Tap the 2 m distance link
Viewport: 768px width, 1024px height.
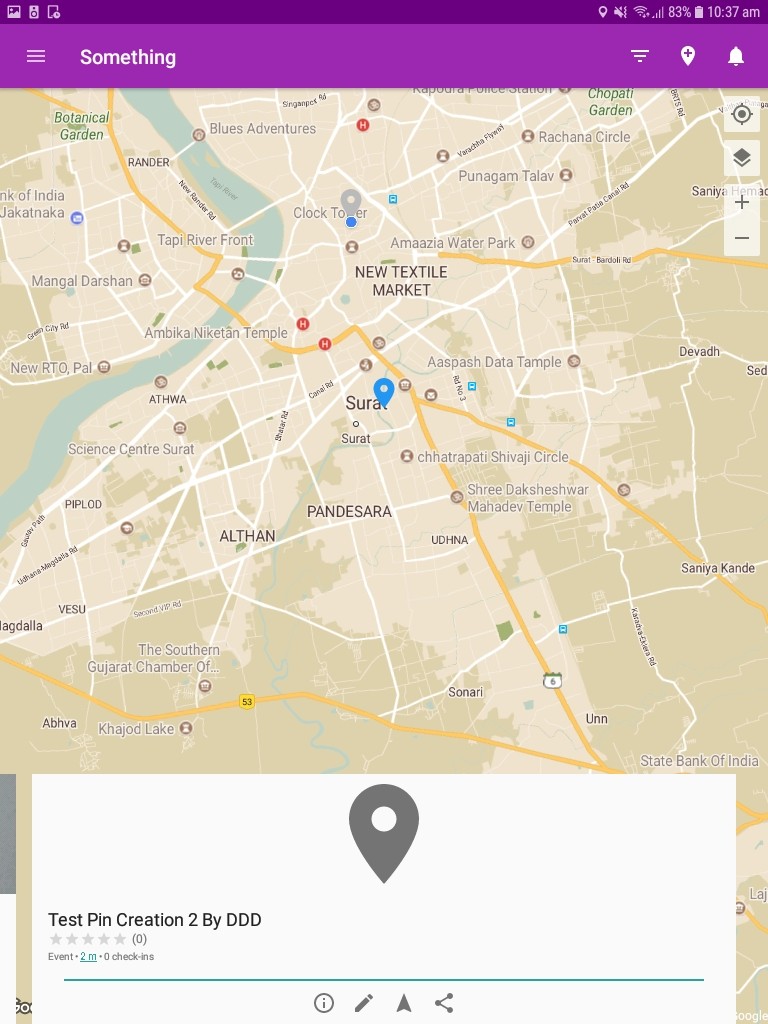click(x=88, y=957)
